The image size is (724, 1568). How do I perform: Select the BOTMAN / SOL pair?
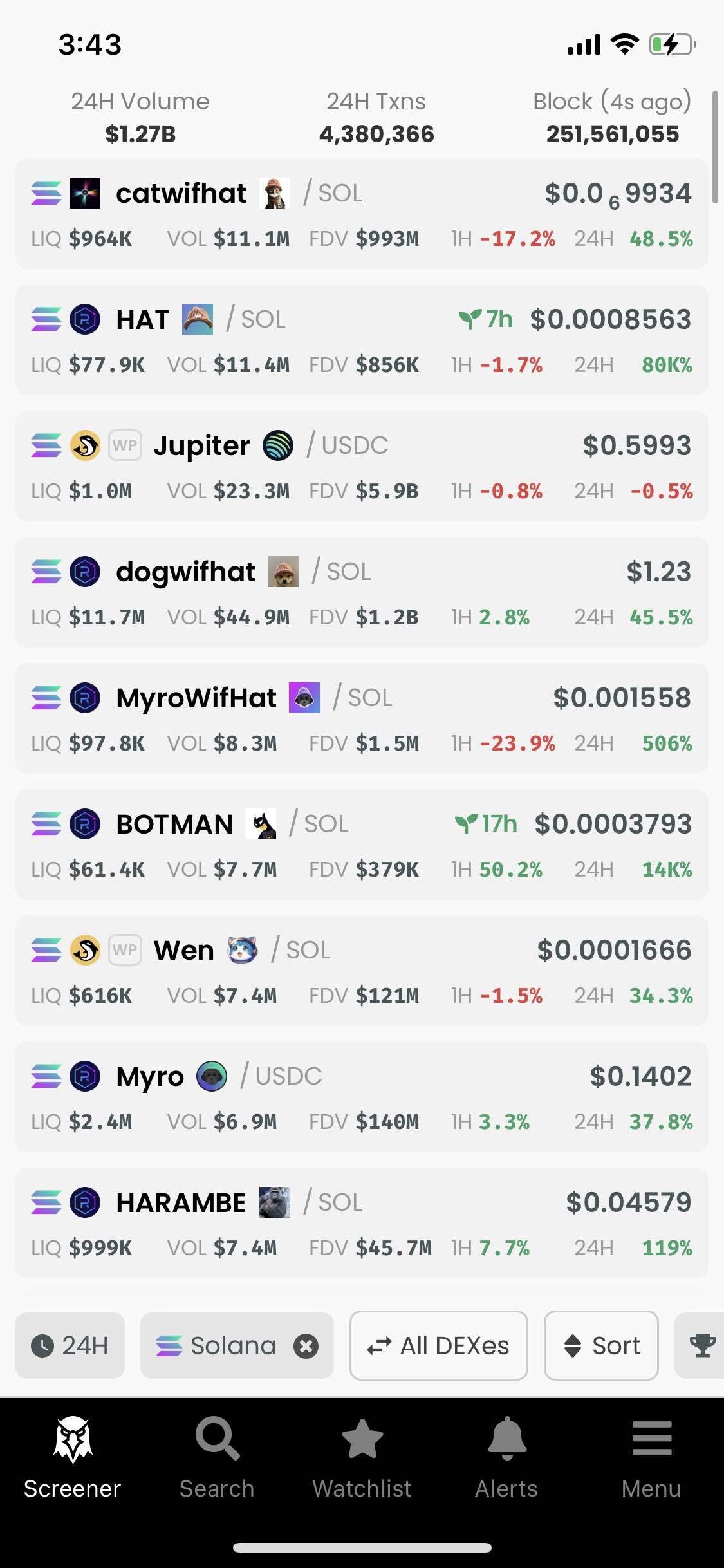[x=362, y=845]
